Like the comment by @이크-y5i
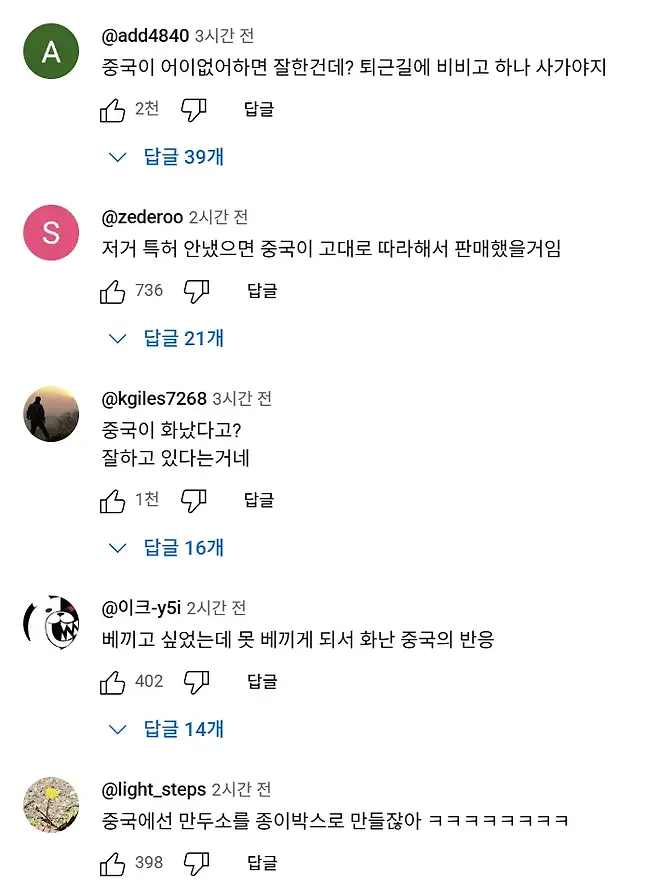This screenshot has width=658, height=885. point(113,682)
